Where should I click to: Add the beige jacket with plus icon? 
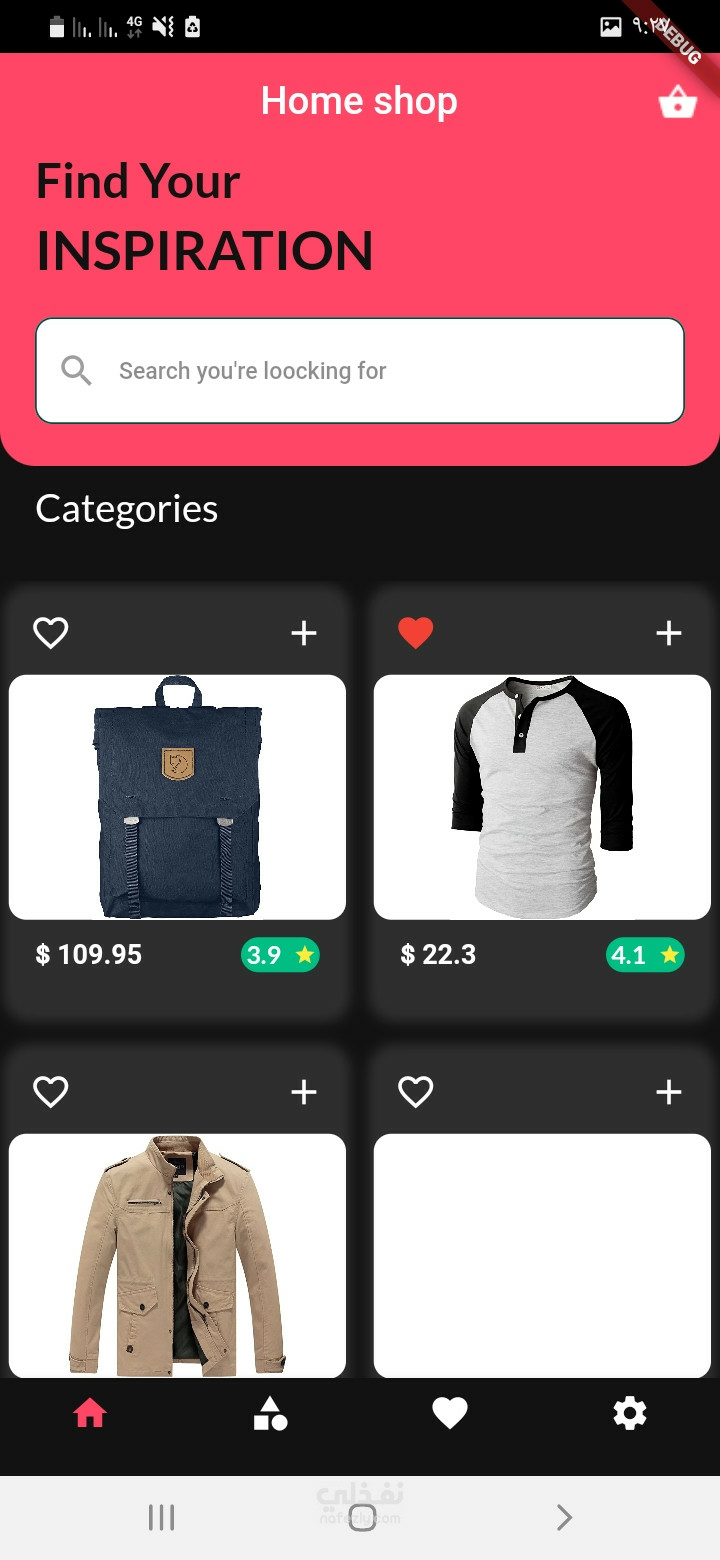[x=304, y=1092]
